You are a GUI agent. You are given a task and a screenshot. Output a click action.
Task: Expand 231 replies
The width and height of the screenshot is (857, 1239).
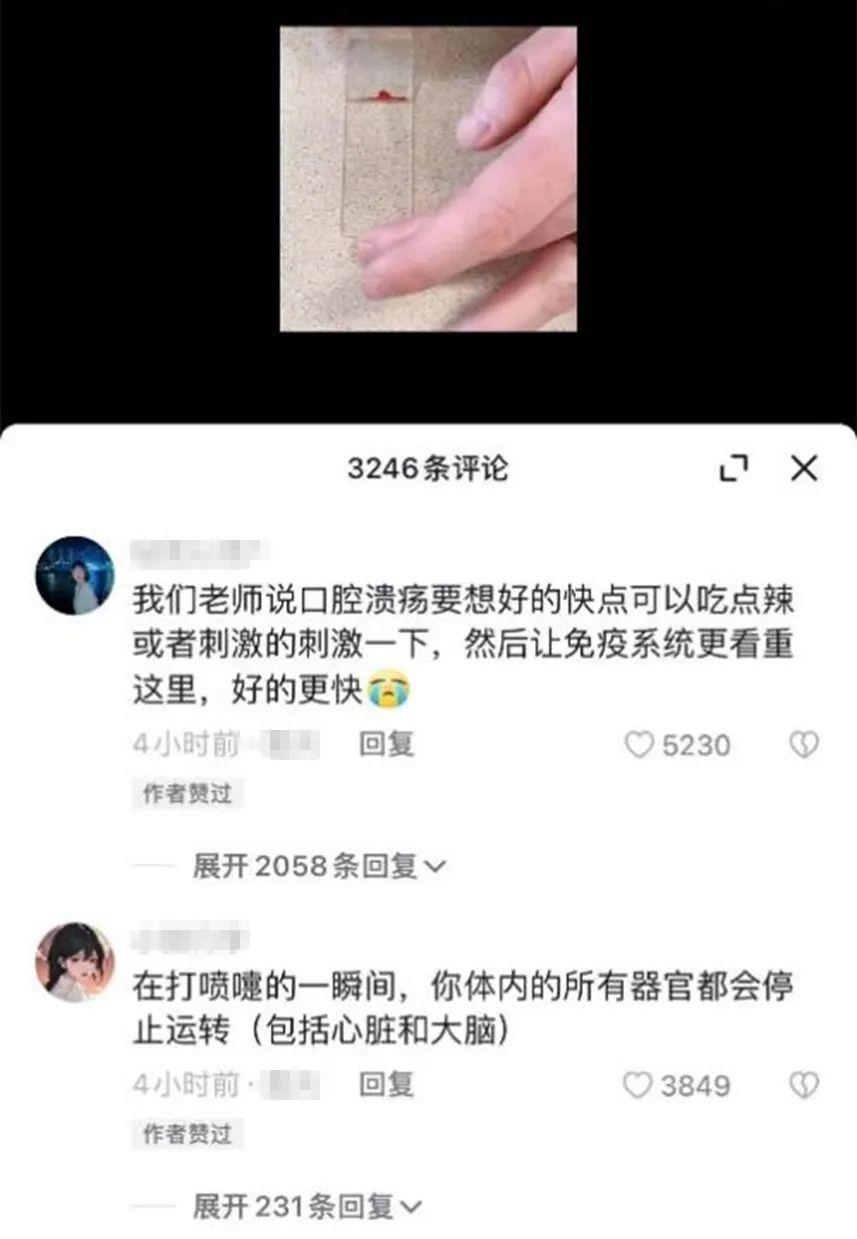point(307,1207)
